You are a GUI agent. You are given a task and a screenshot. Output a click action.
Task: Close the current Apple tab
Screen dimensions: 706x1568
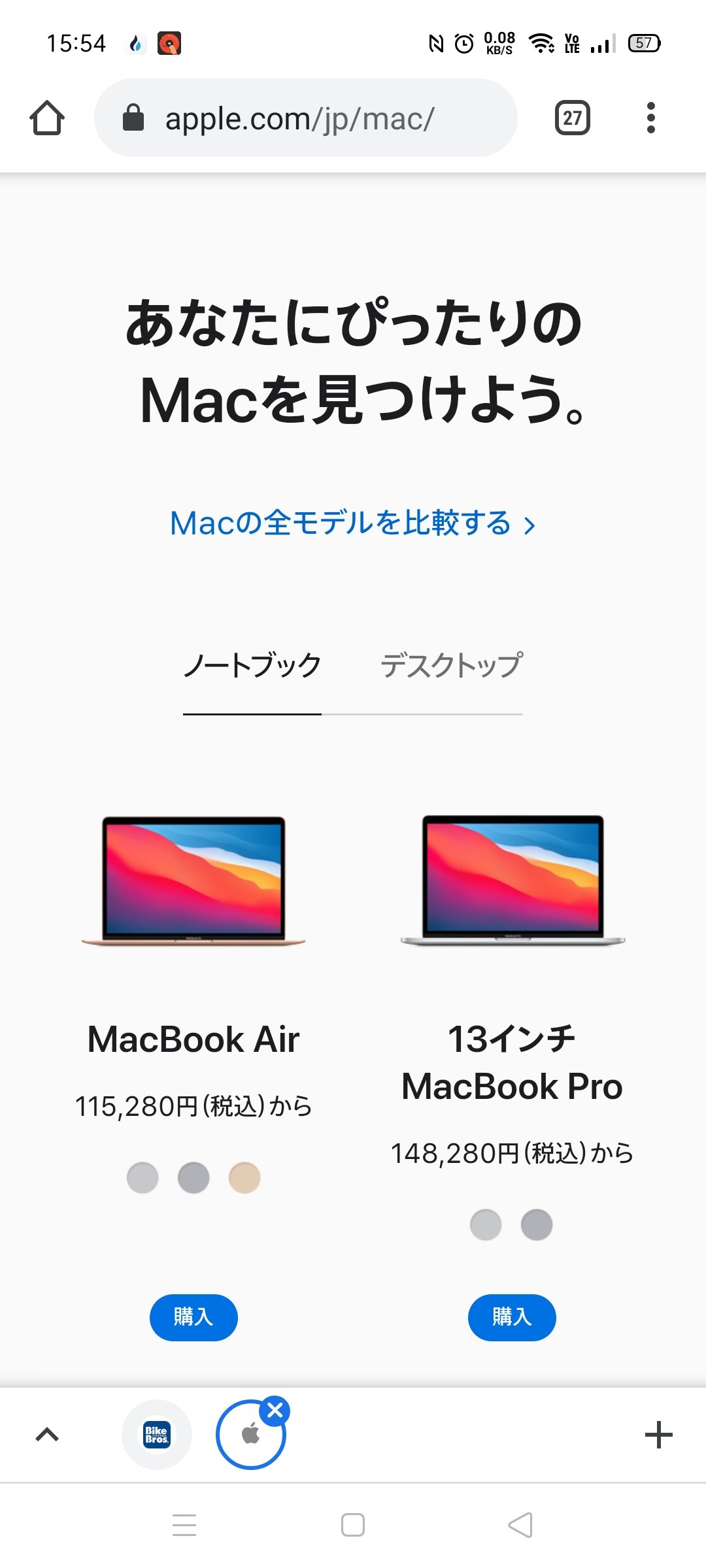275,1411
